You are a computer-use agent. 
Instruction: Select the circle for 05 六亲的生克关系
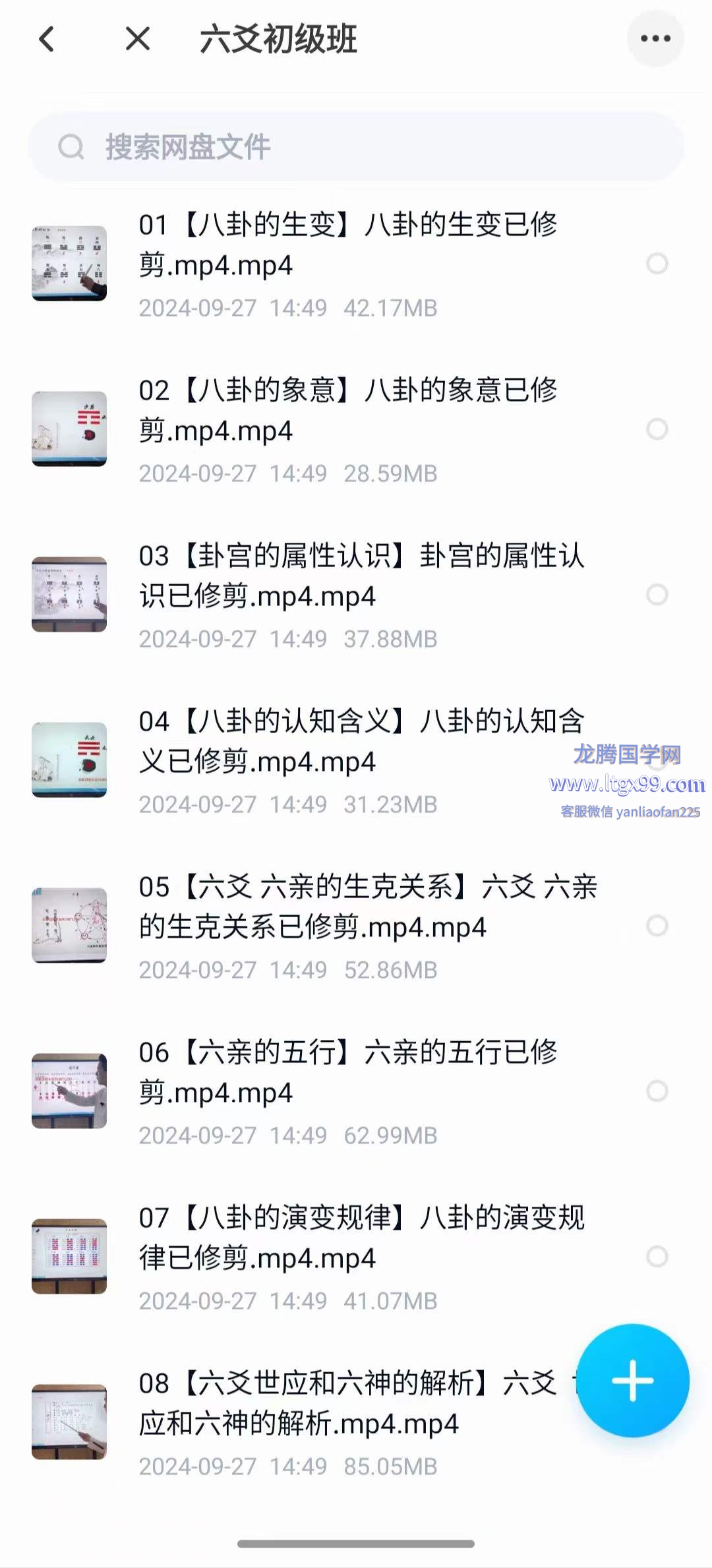[x=657, y=926]
